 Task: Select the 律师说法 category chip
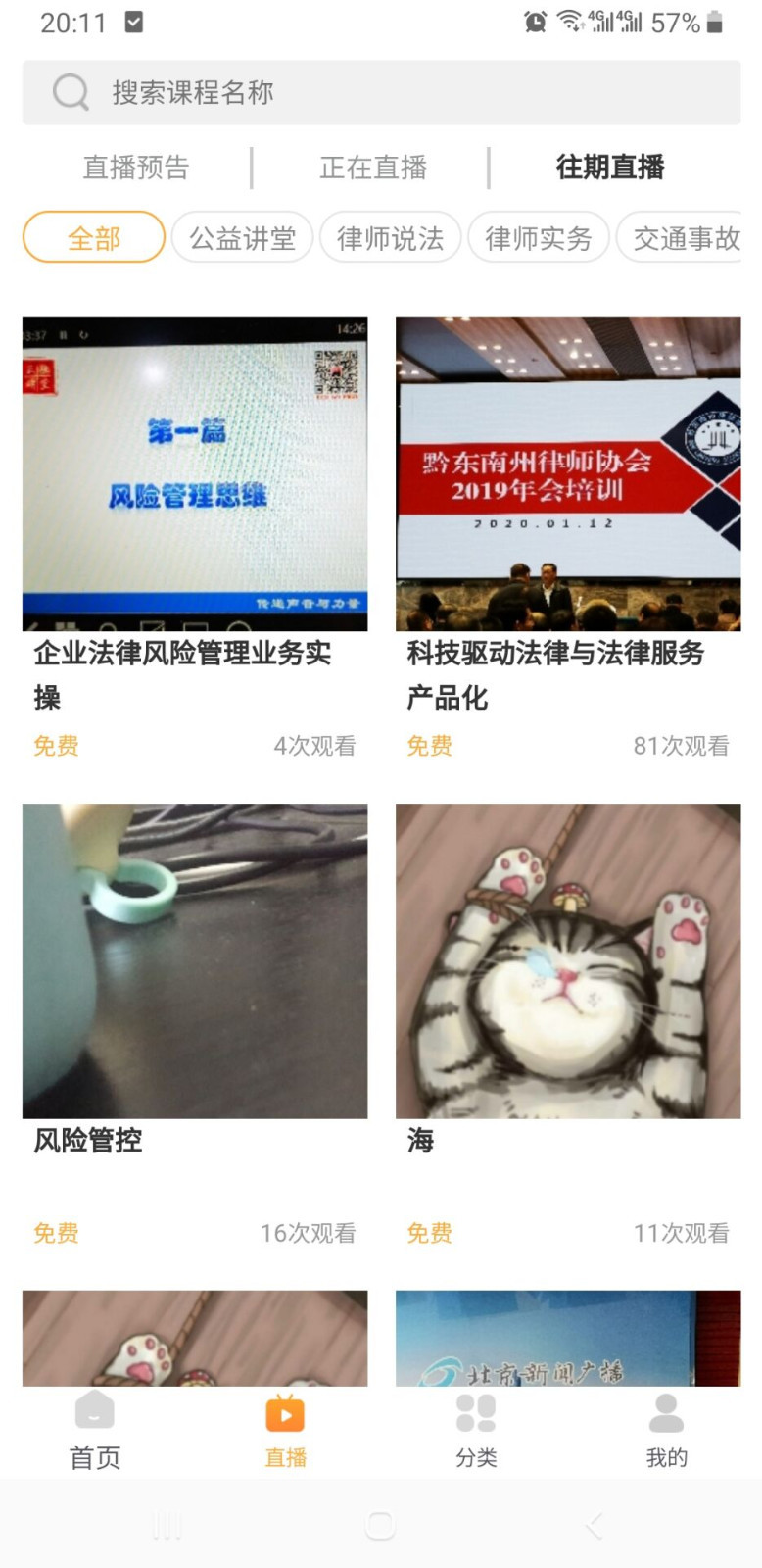coord(391,236)
